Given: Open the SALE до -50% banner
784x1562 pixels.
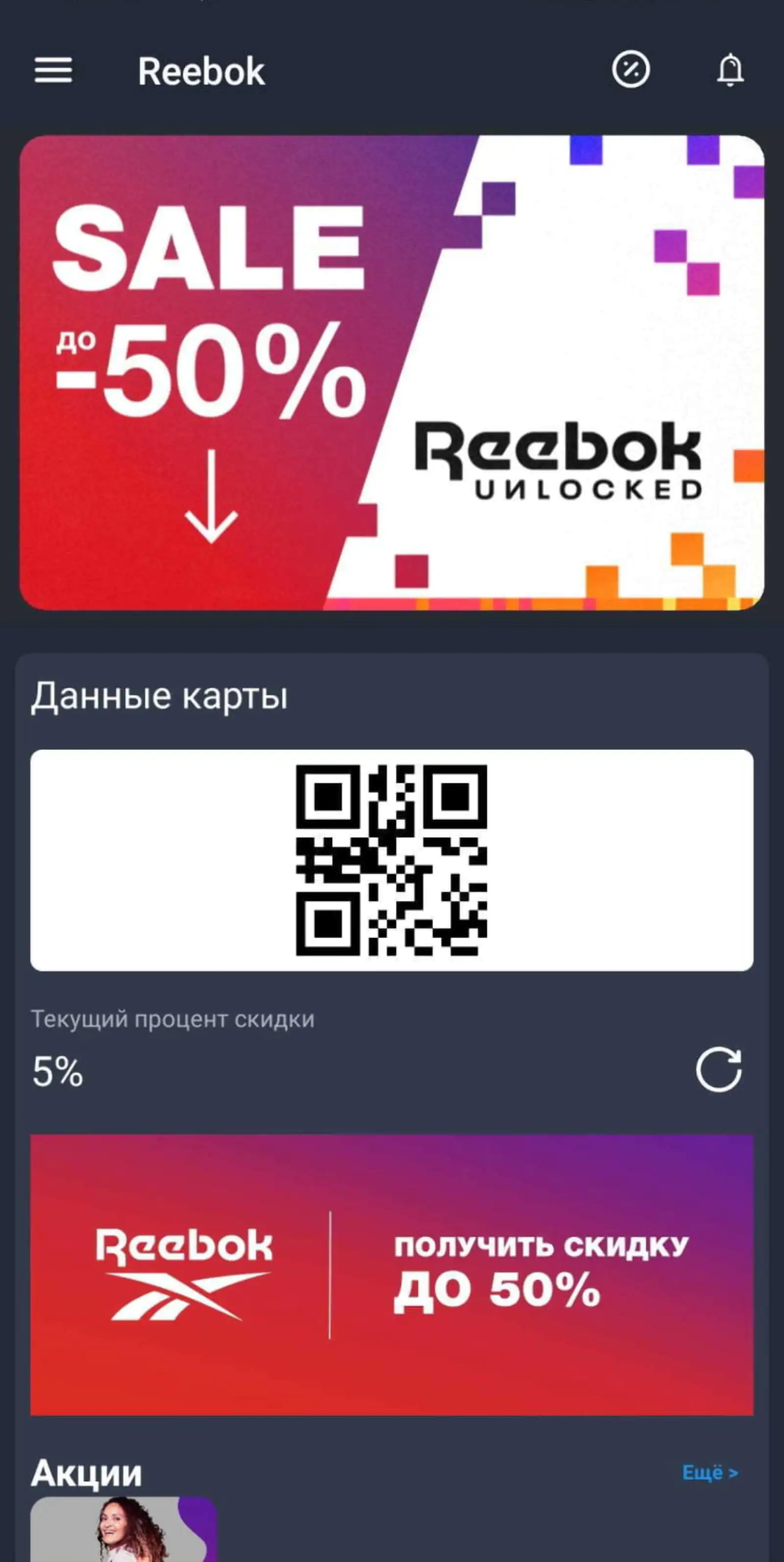Looking at the screenshot, I should point(392,372).
